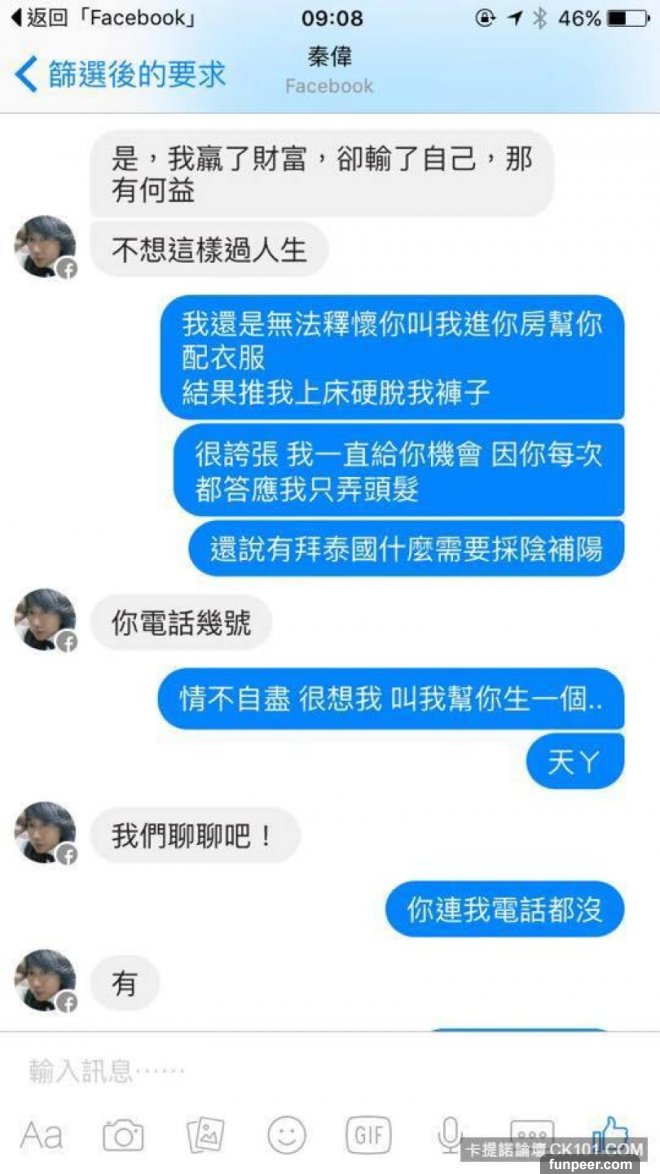The height and width of the screenshot is (1174, 660).
Task: Tap the 輸入訊息 message field
Action: coord(300,1072)
